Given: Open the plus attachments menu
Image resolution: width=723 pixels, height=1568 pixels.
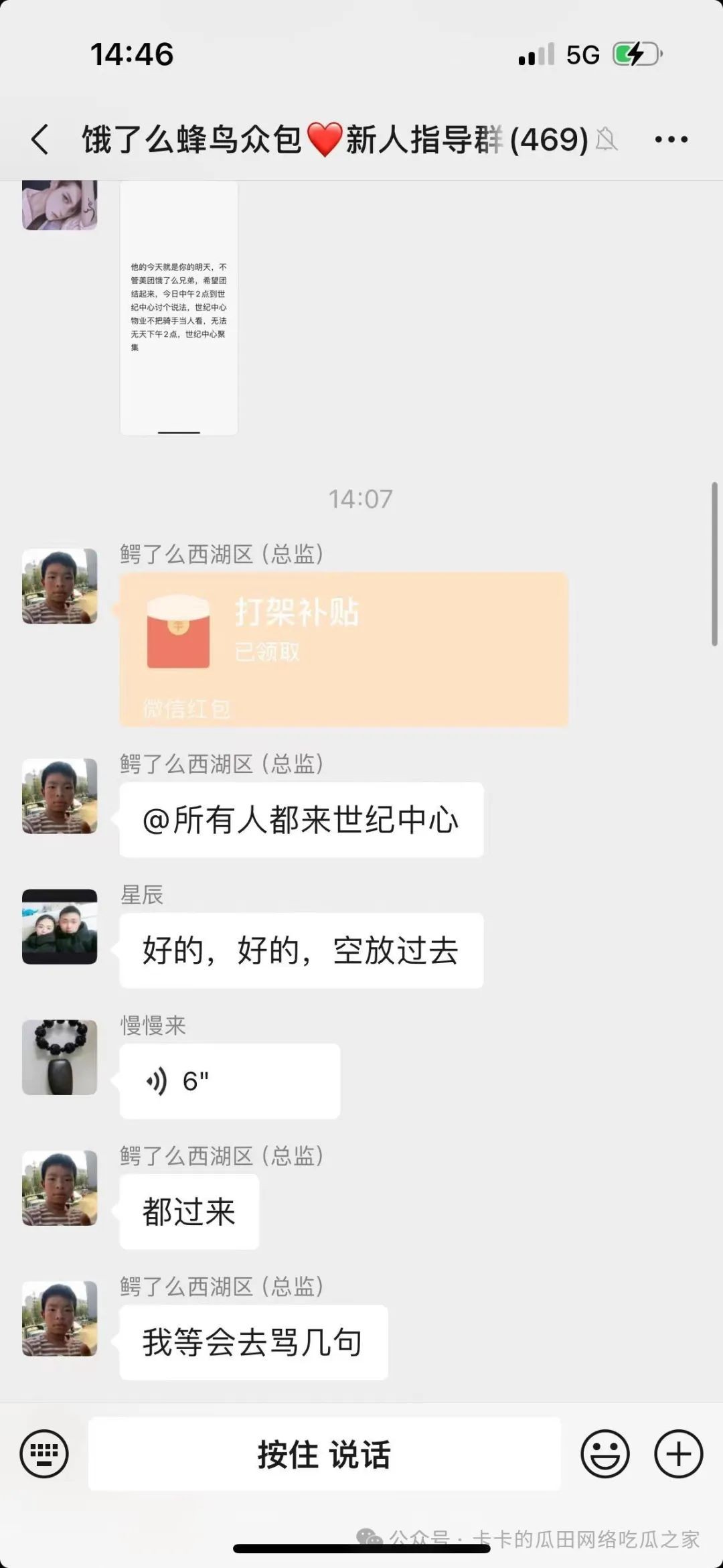Looking at the screenshot, I should (x=678, y=1454).
